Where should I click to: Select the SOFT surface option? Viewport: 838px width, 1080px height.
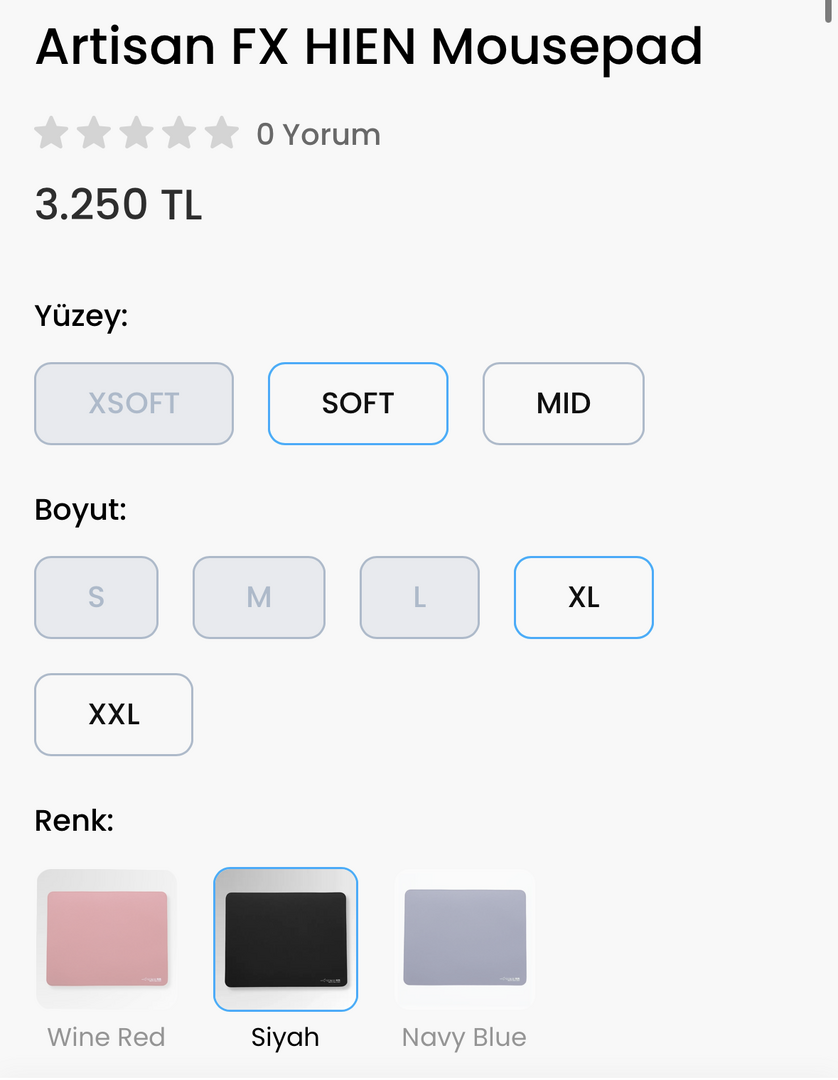(358, 403)
